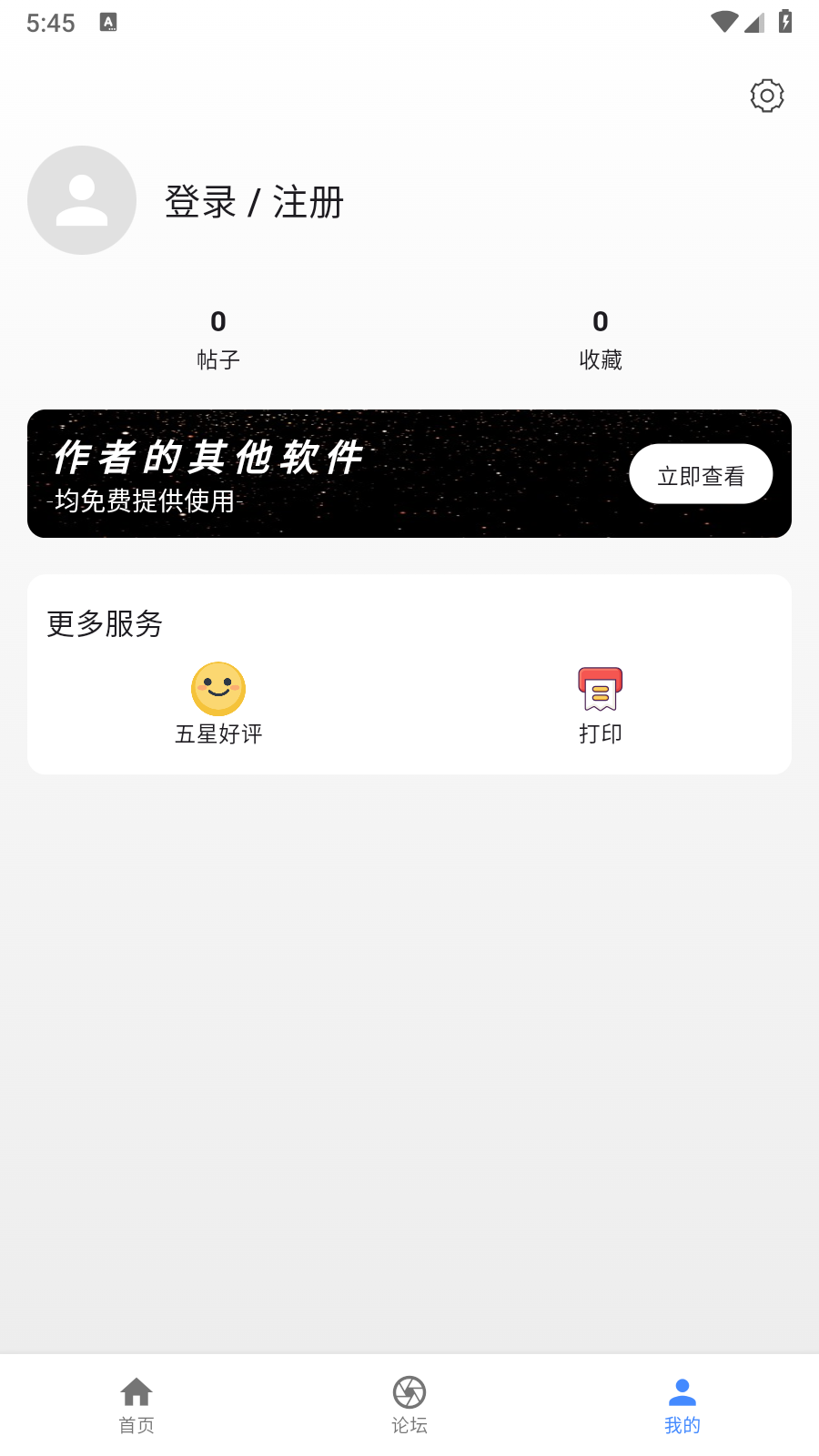Viewport: 819px width, 1456px height.
Task: Open the 收藏 favorites counter
Action: pyautogui.click(x=600, y=339)
